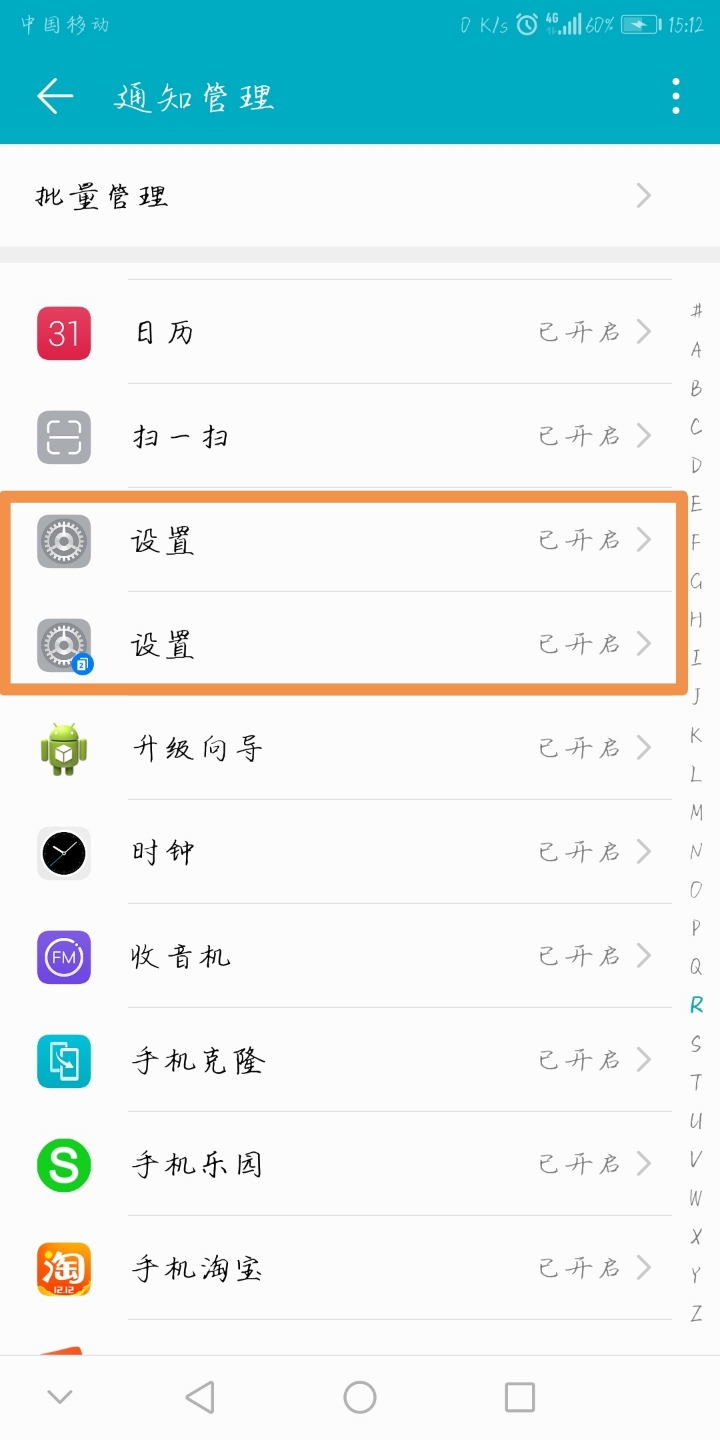Tap the system home button
The width and height of the screenshot is (720, 1440).
pyautogui.click(x=360, y=1397)
